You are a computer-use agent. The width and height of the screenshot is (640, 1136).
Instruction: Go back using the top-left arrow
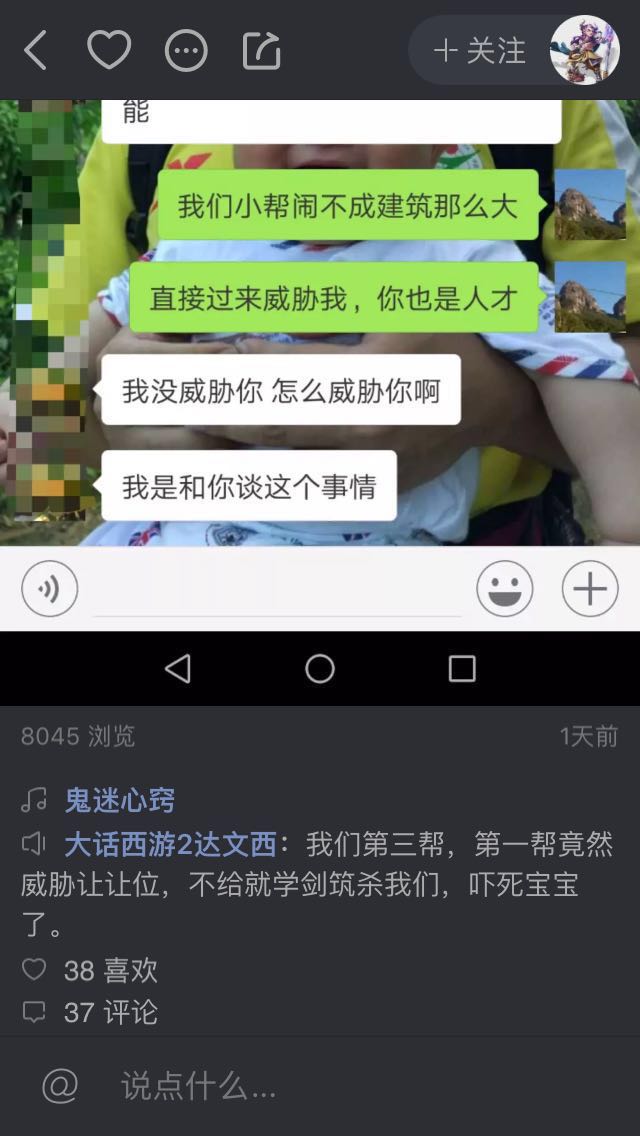tap(36, 50)
